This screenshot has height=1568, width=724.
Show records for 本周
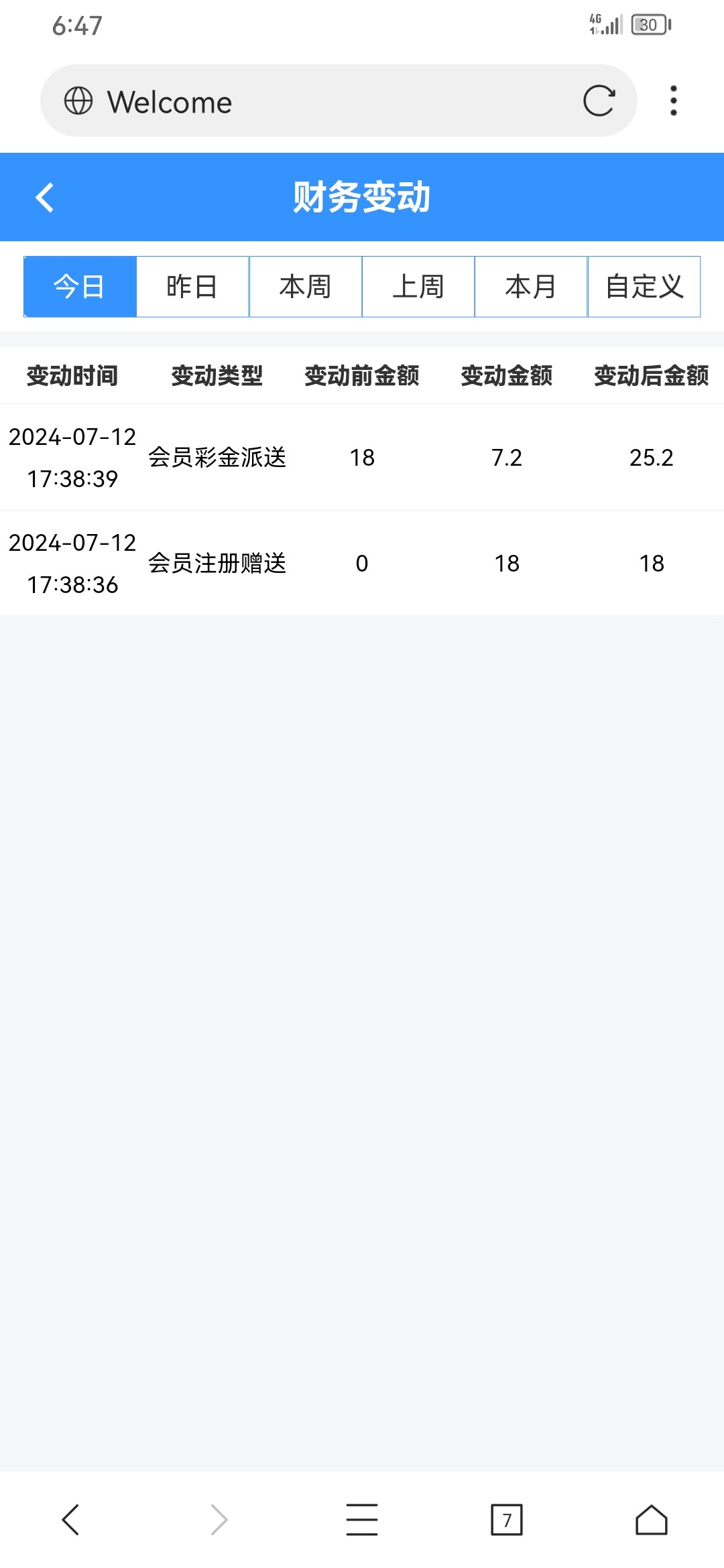pos(306,287)
